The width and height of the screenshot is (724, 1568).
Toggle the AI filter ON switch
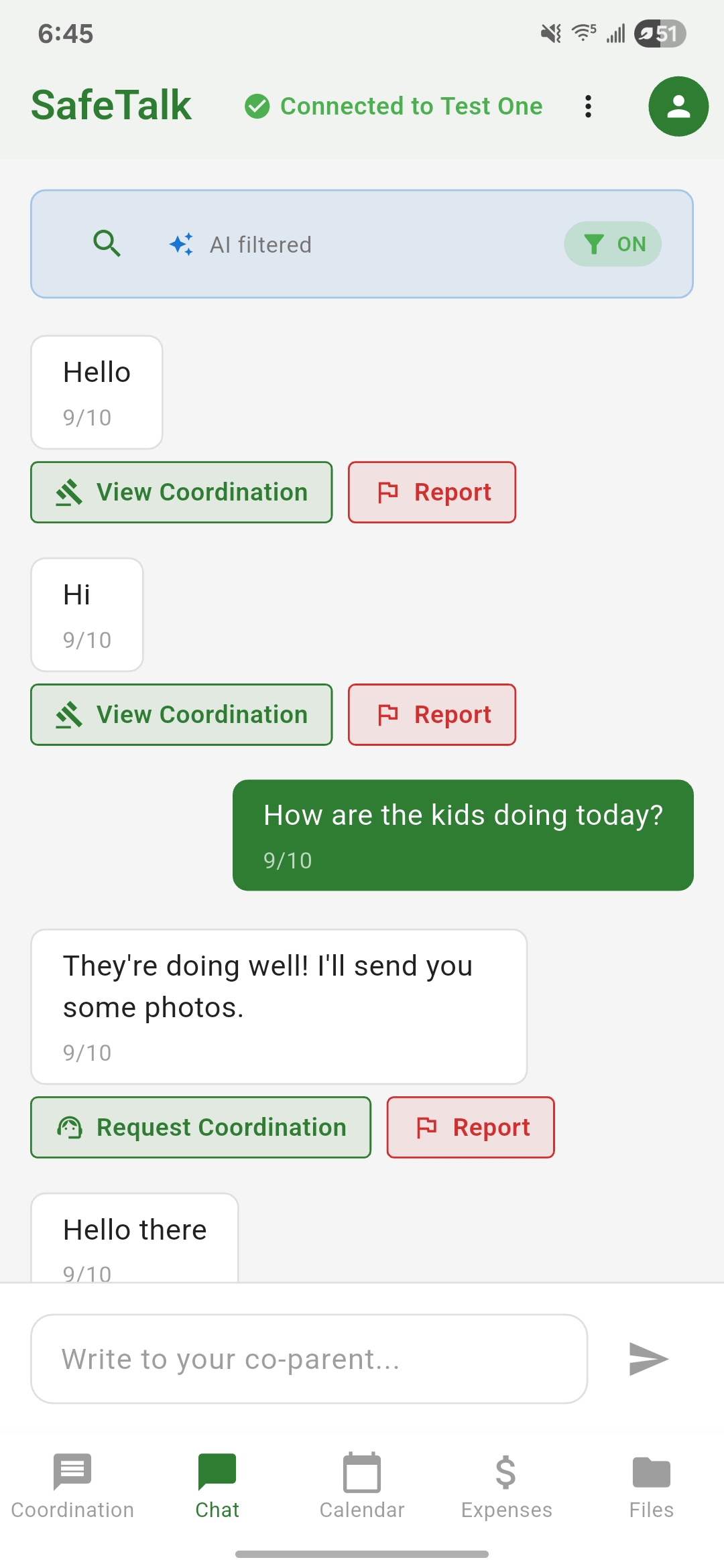click(x=612, y=244)
